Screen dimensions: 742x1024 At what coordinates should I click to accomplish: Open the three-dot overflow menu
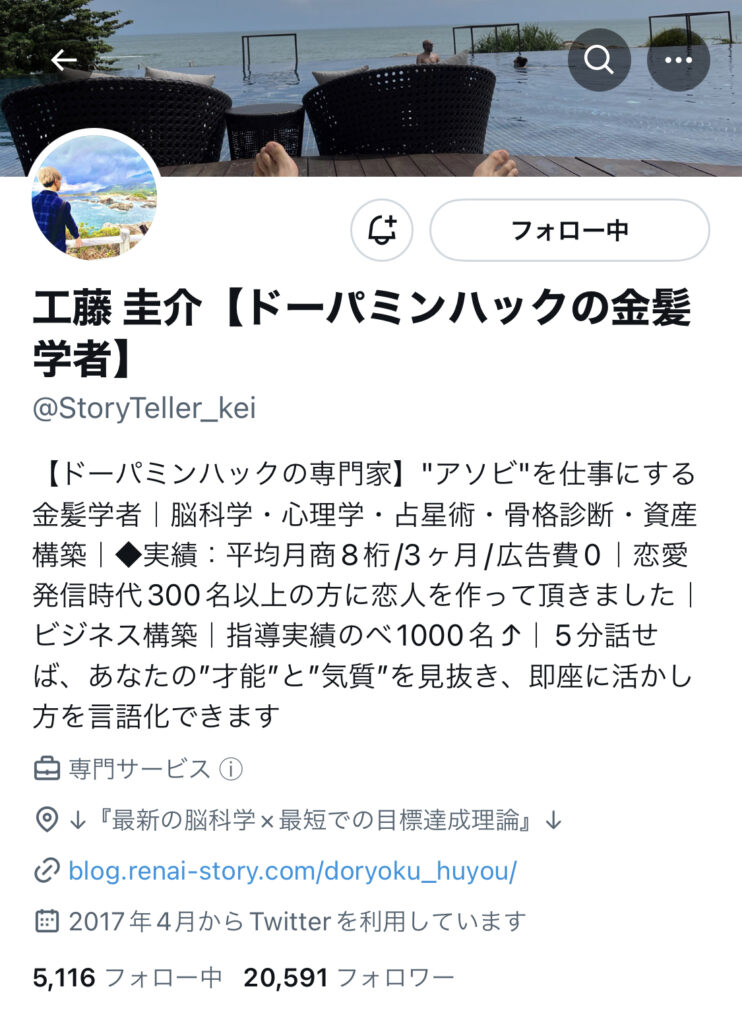[x=679, y=60]
